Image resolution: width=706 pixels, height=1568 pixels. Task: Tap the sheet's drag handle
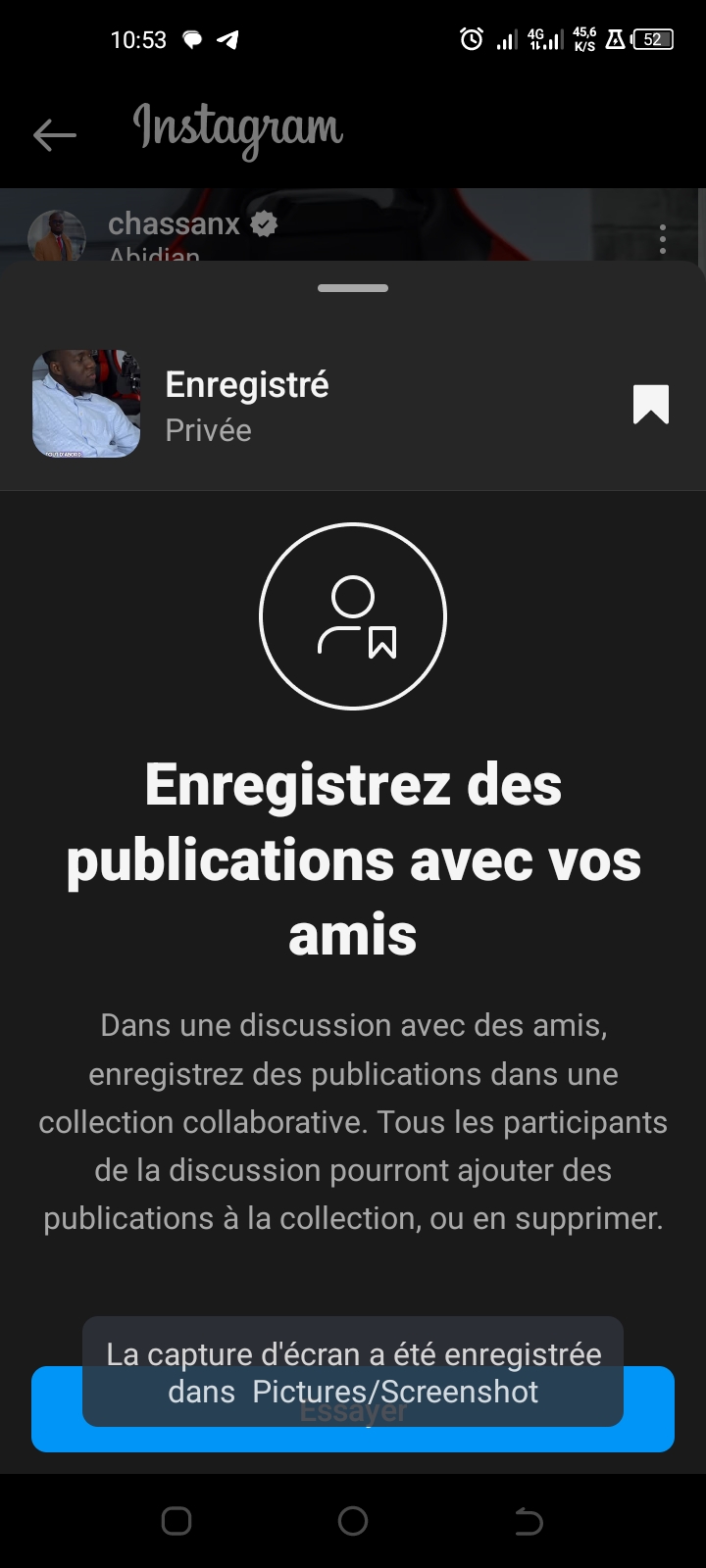click(353, 288)
